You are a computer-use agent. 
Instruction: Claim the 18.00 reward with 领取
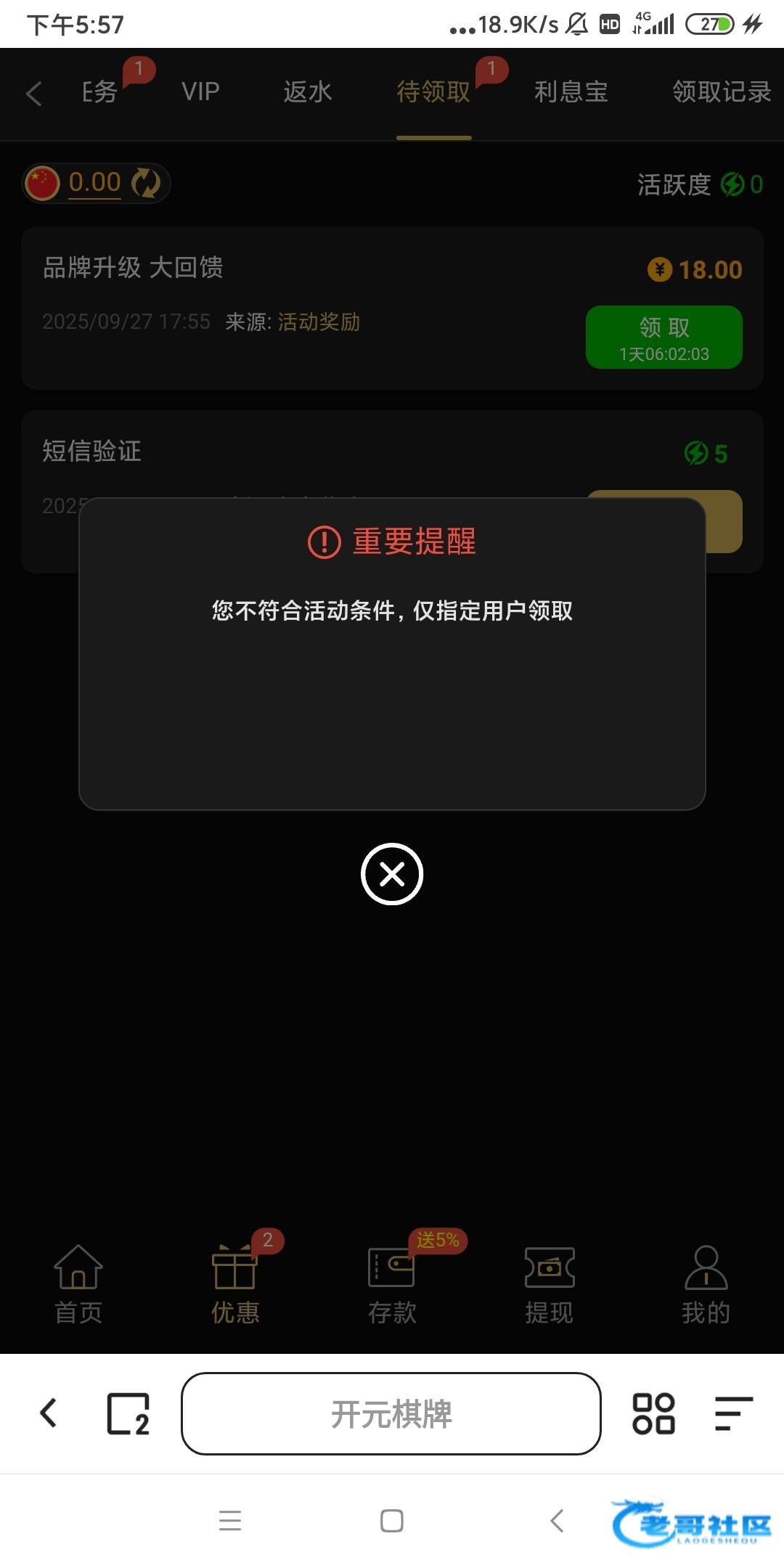pos(663,337)
